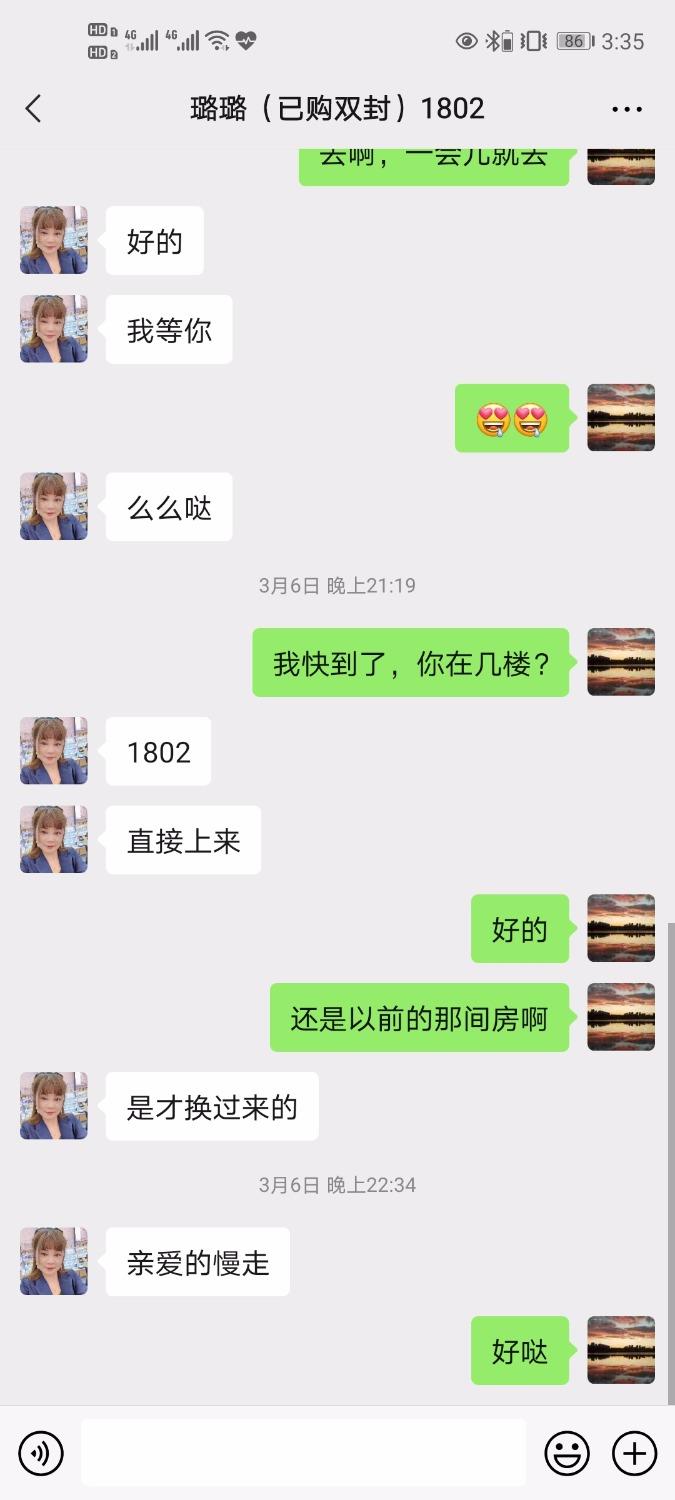Open the chat info overflow menu
The height and width of the screenshot is (1500, 675).
627,109
